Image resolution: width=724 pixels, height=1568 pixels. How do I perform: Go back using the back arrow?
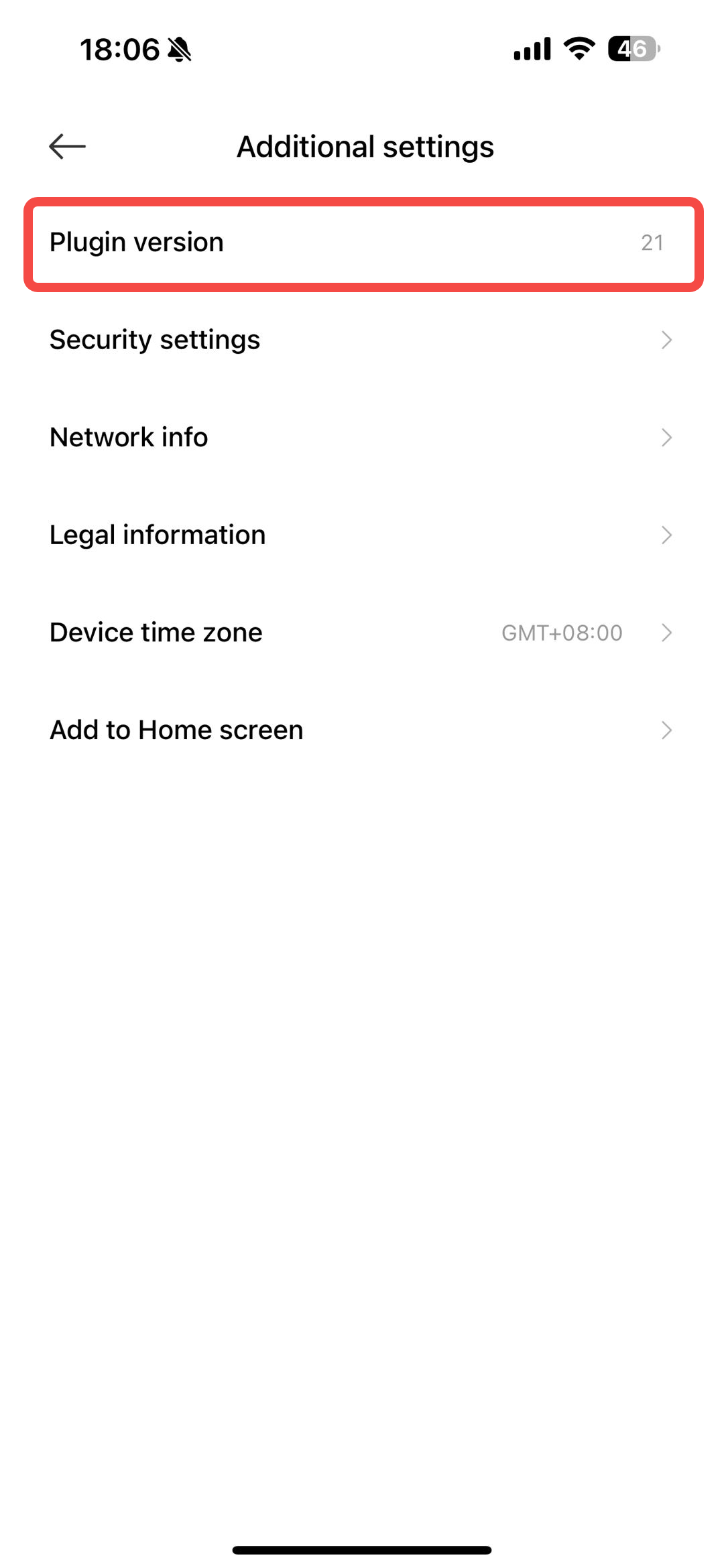tap(67, 146)
